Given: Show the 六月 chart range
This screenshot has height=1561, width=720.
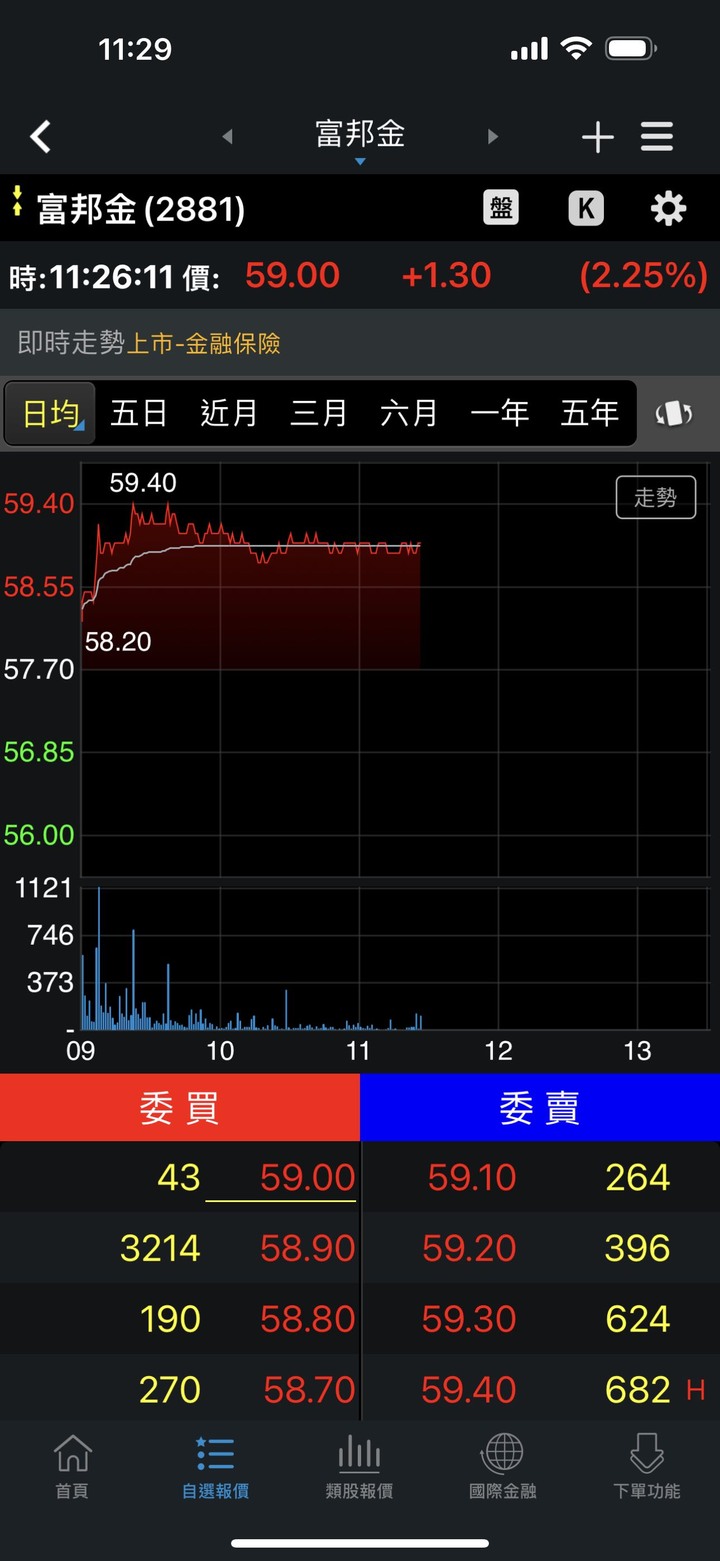Looking at the screenshot, I should (x=409, y=412).
